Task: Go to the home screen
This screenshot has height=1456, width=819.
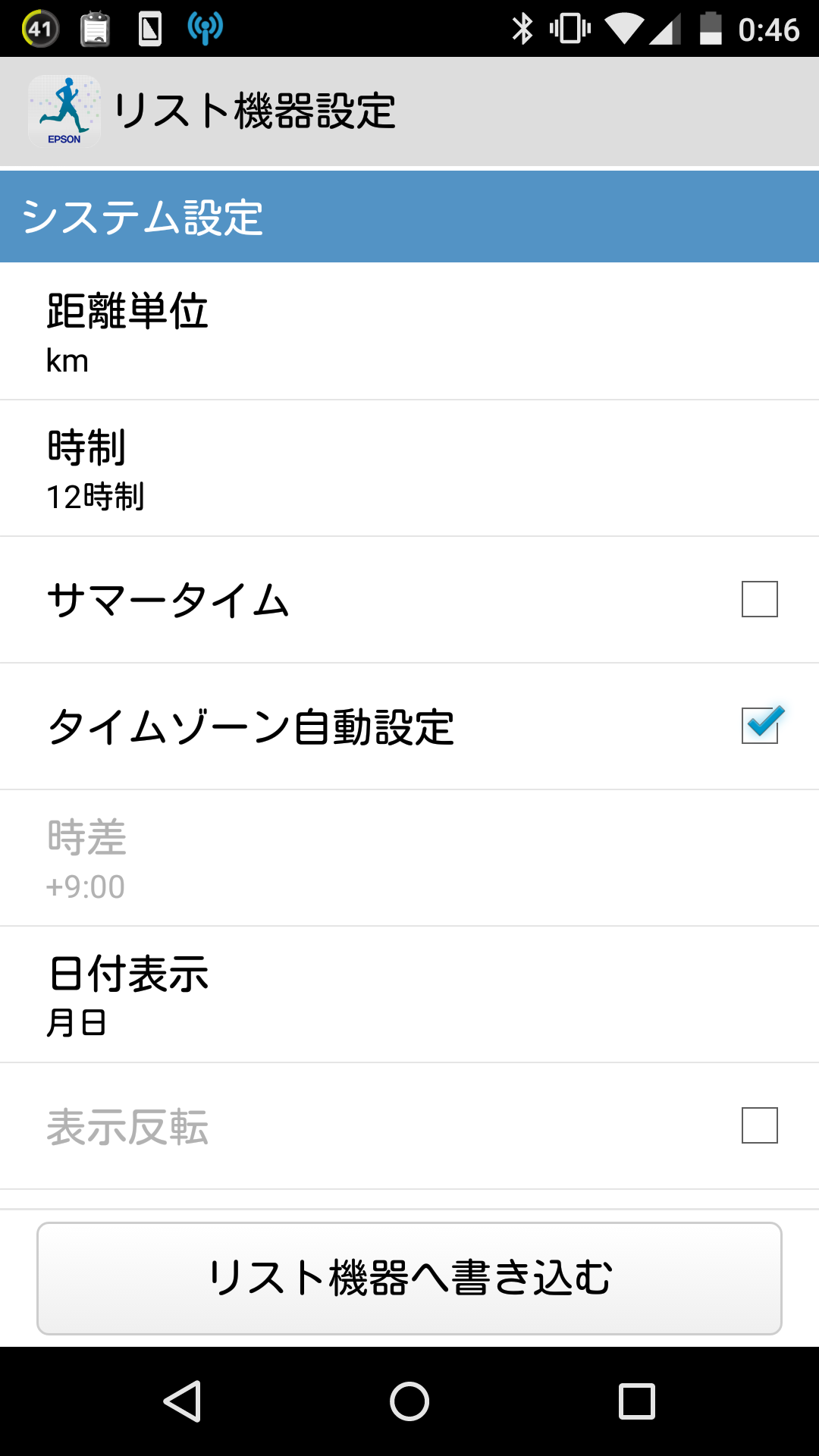Action: pos(409,1401)
